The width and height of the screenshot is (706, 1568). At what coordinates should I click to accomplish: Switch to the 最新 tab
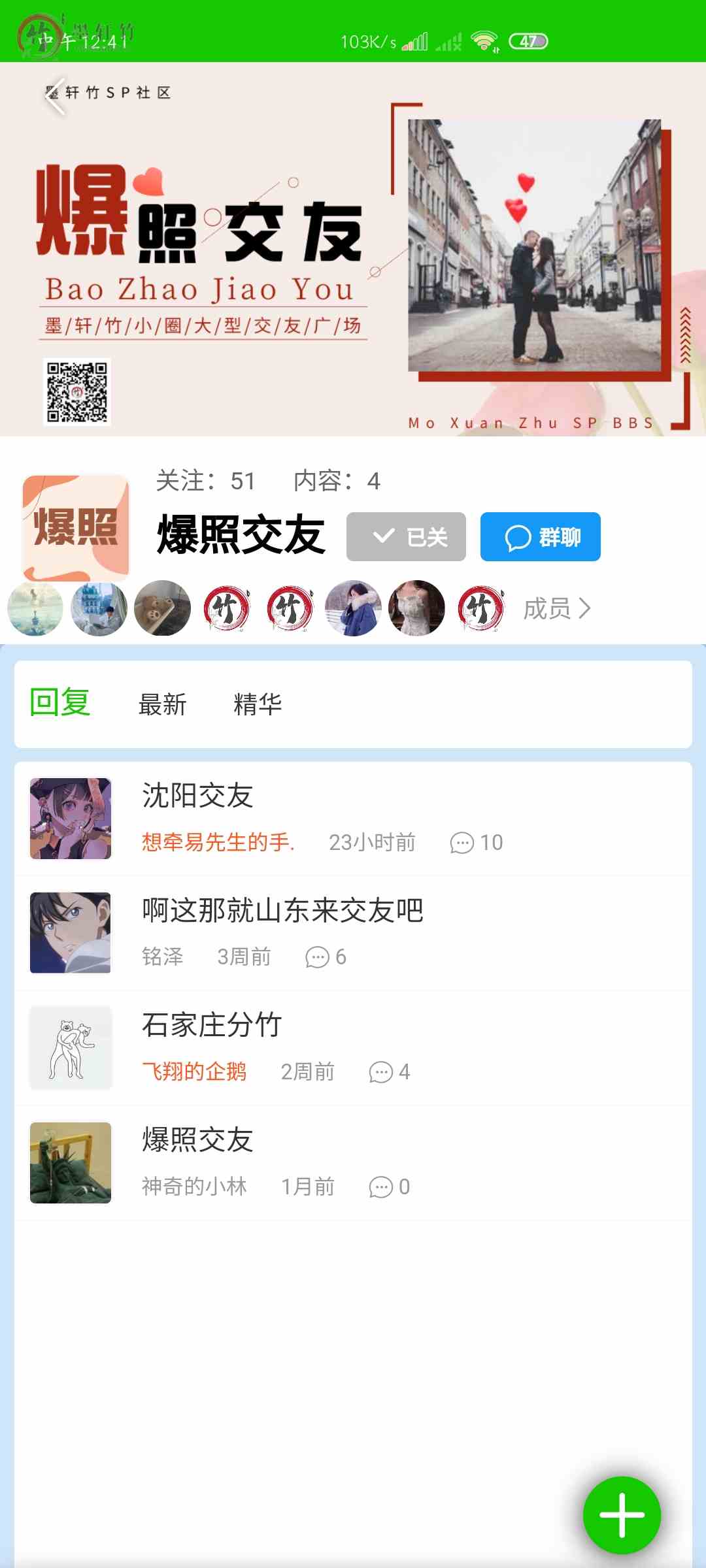(x=162, y=704)
